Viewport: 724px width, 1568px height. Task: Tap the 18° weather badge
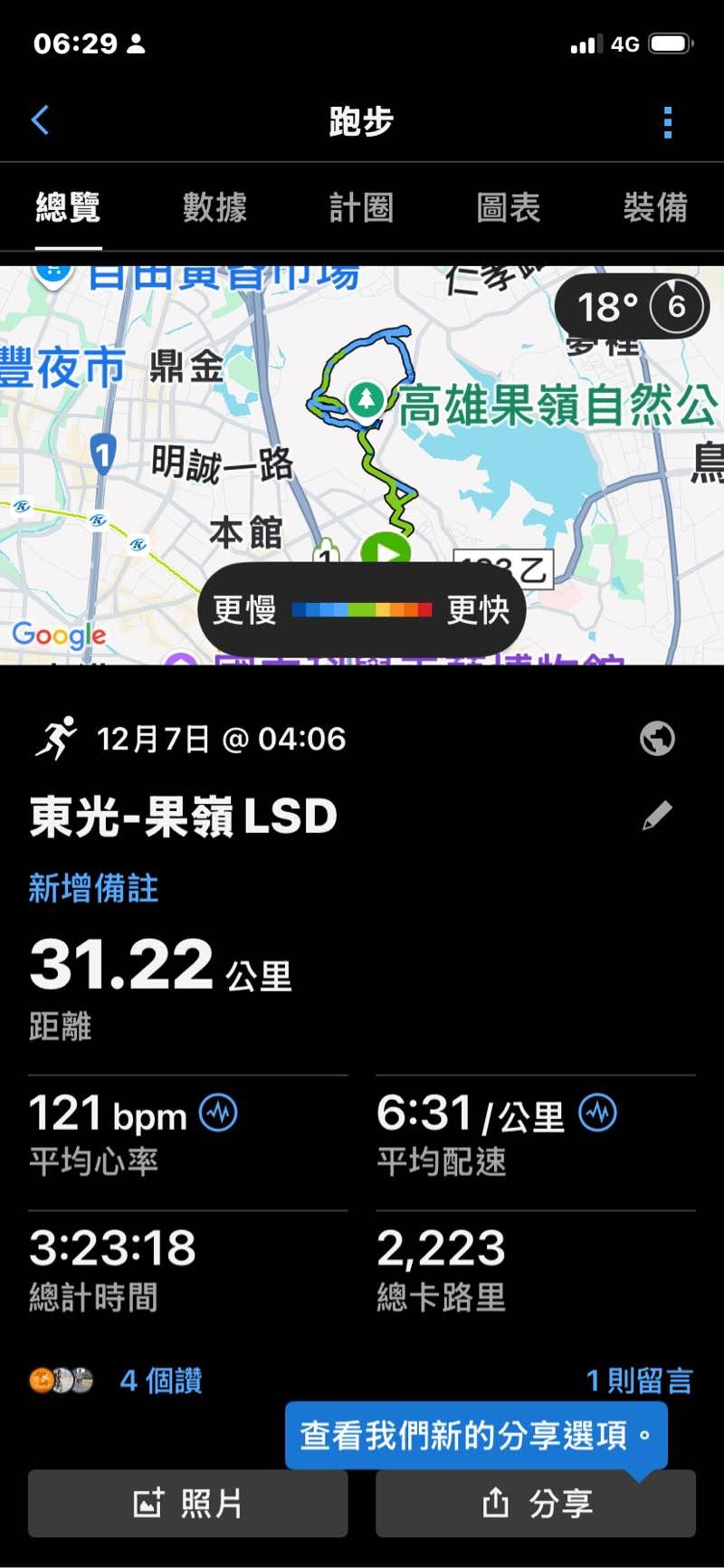click(633, 307)
